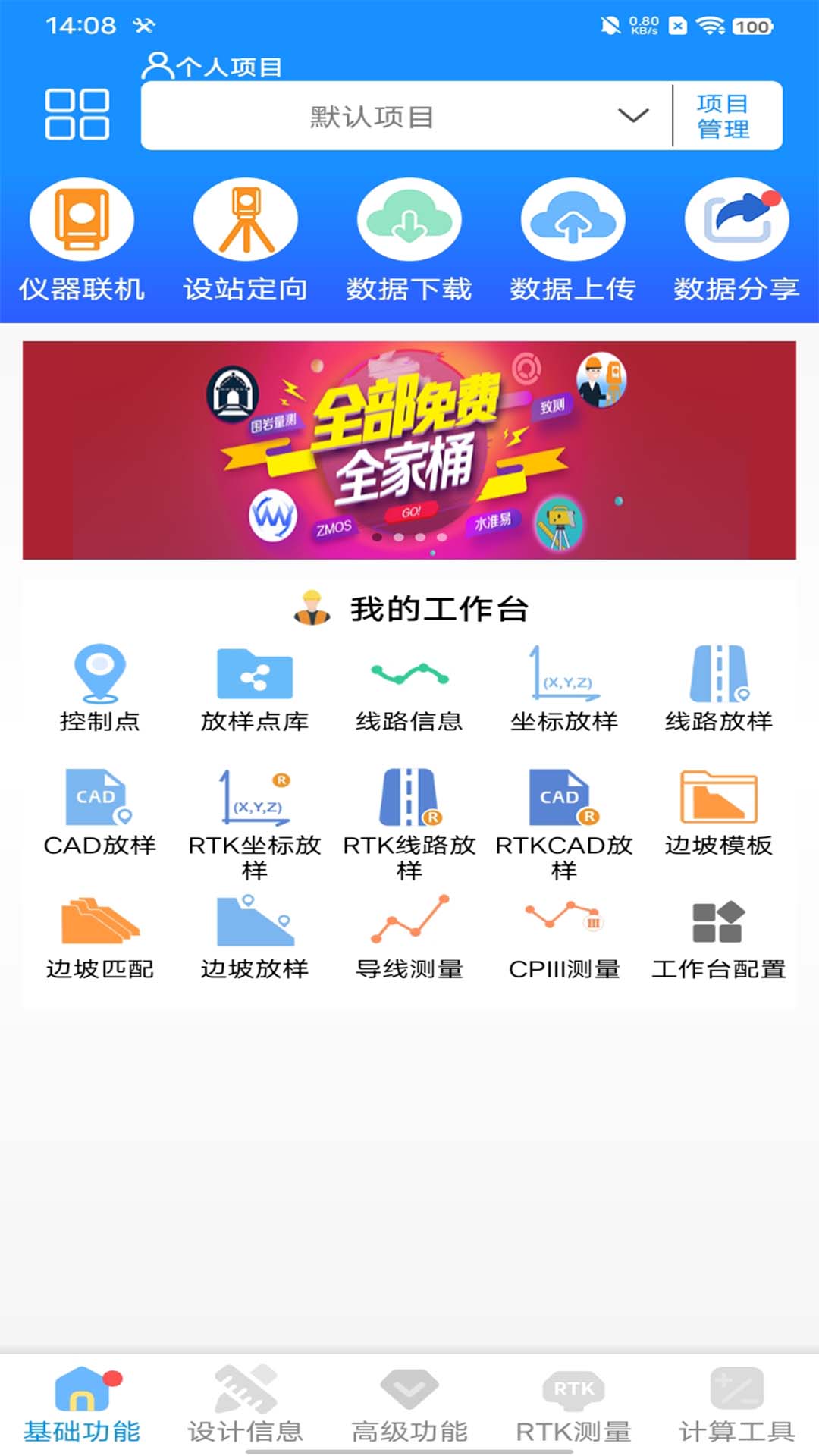Open the apps grid menu top left
Viewport: 819px width, 1456px height.
[x=78, y=114]
